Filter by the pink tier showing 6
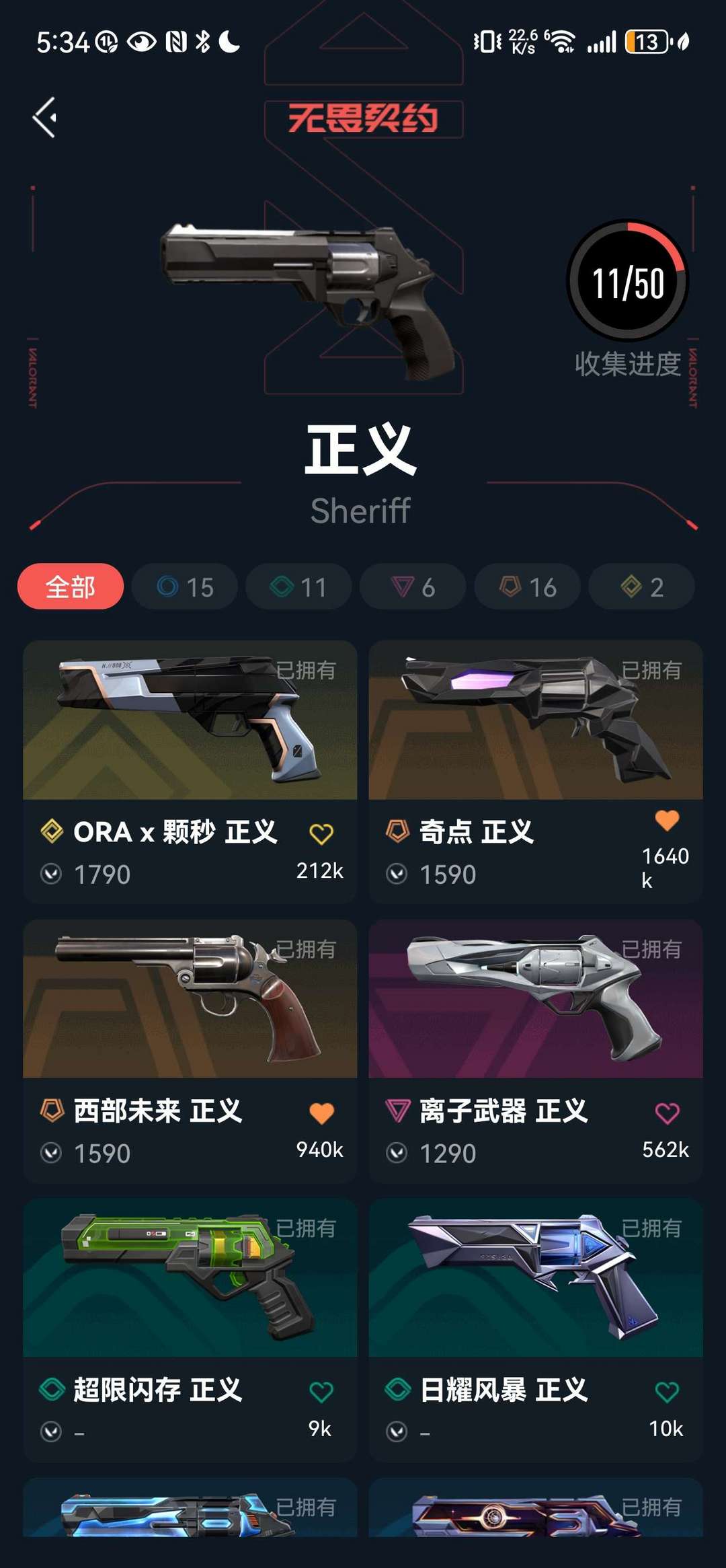 click(413, 587)
